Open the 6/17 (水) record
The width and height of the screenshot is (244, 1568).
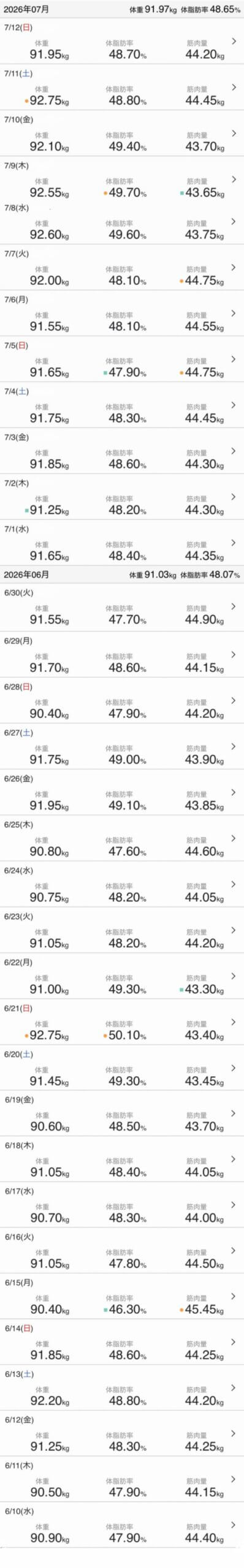click(x=122, y=1204)
